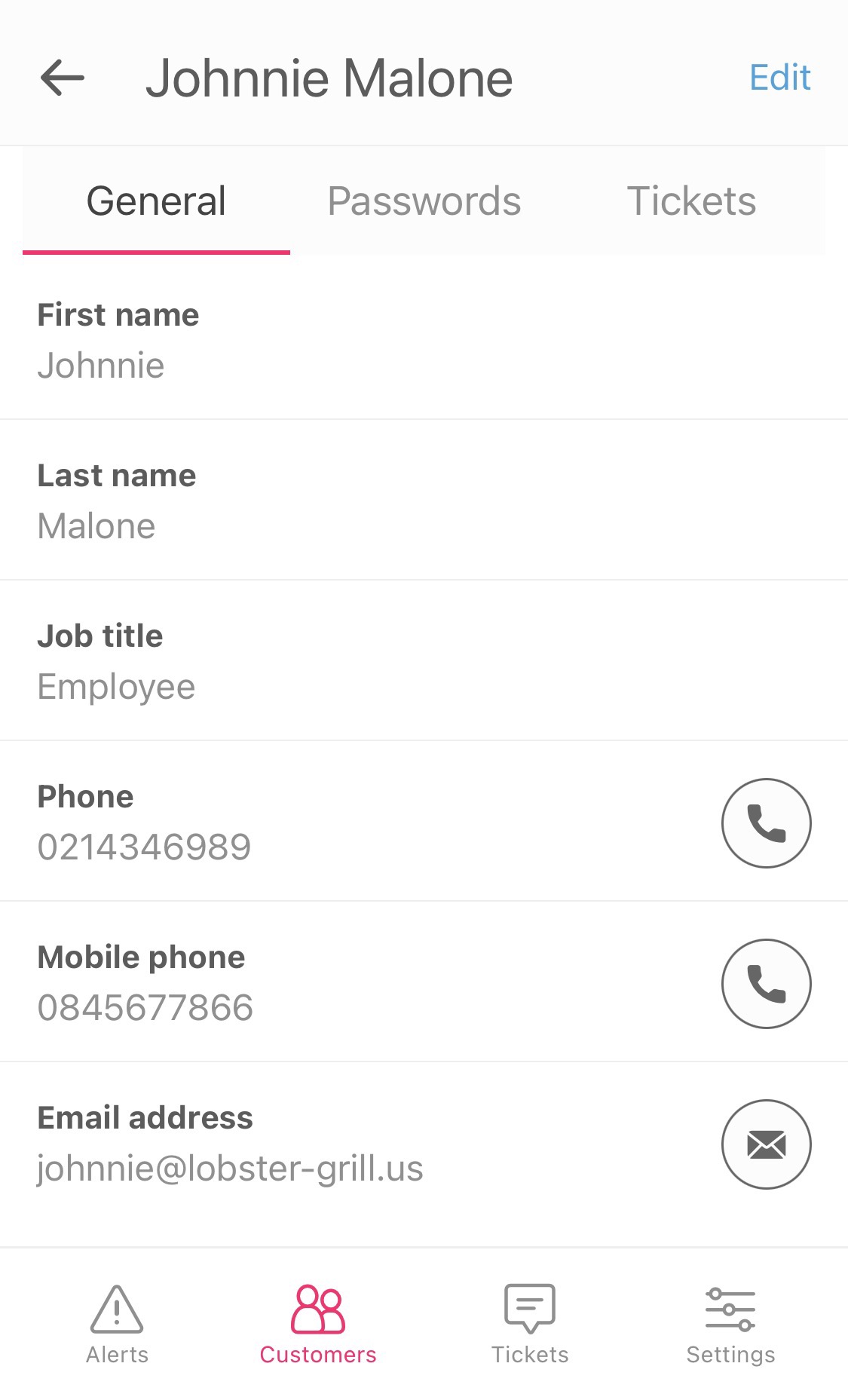Call the mobile number 0845677866
The height and width of the screenshot is (1400, 848).
click(x=766, y=983)
